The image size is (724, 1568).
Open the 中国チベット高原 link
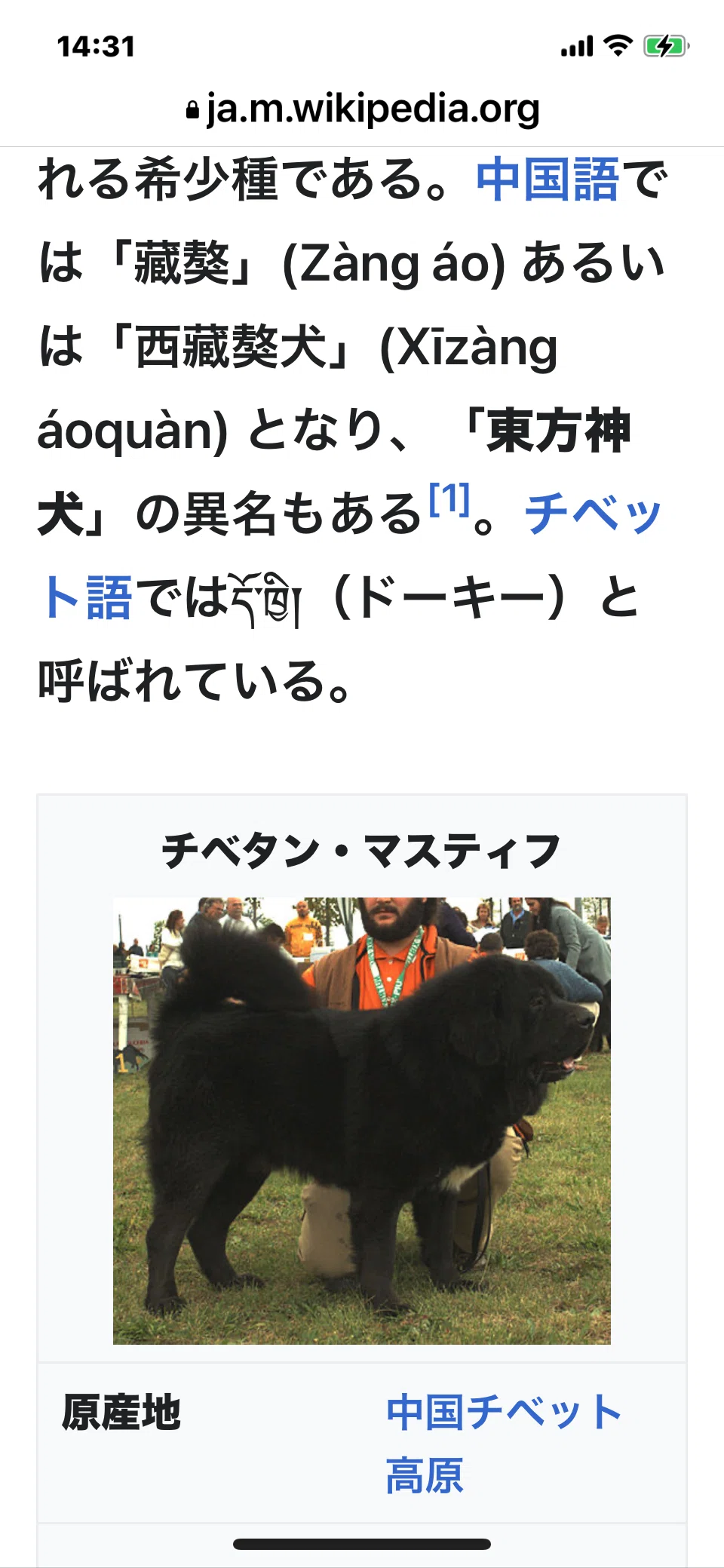tap(504, 1444)
